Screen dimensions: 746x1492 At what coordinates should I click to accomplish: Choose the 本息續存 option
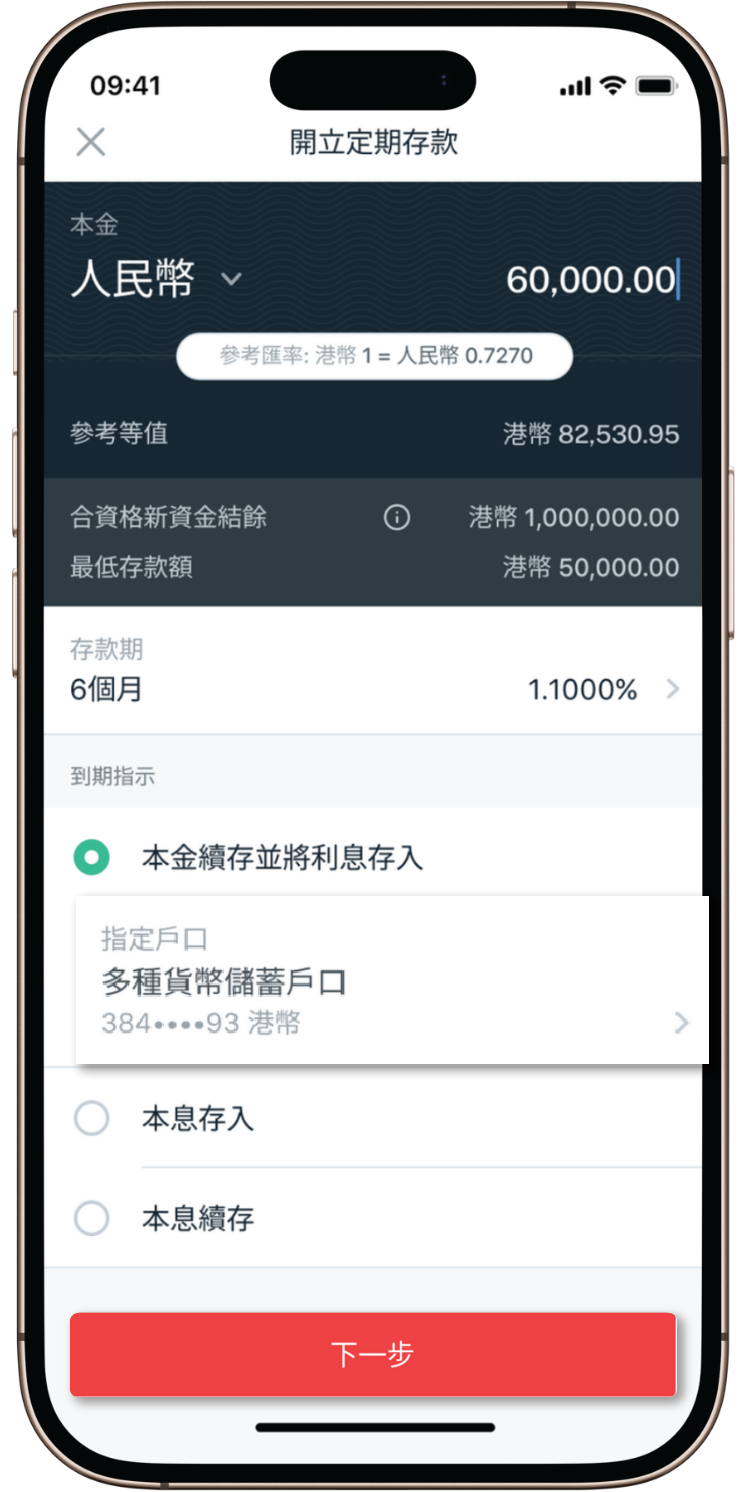(x=92, y=1218)
